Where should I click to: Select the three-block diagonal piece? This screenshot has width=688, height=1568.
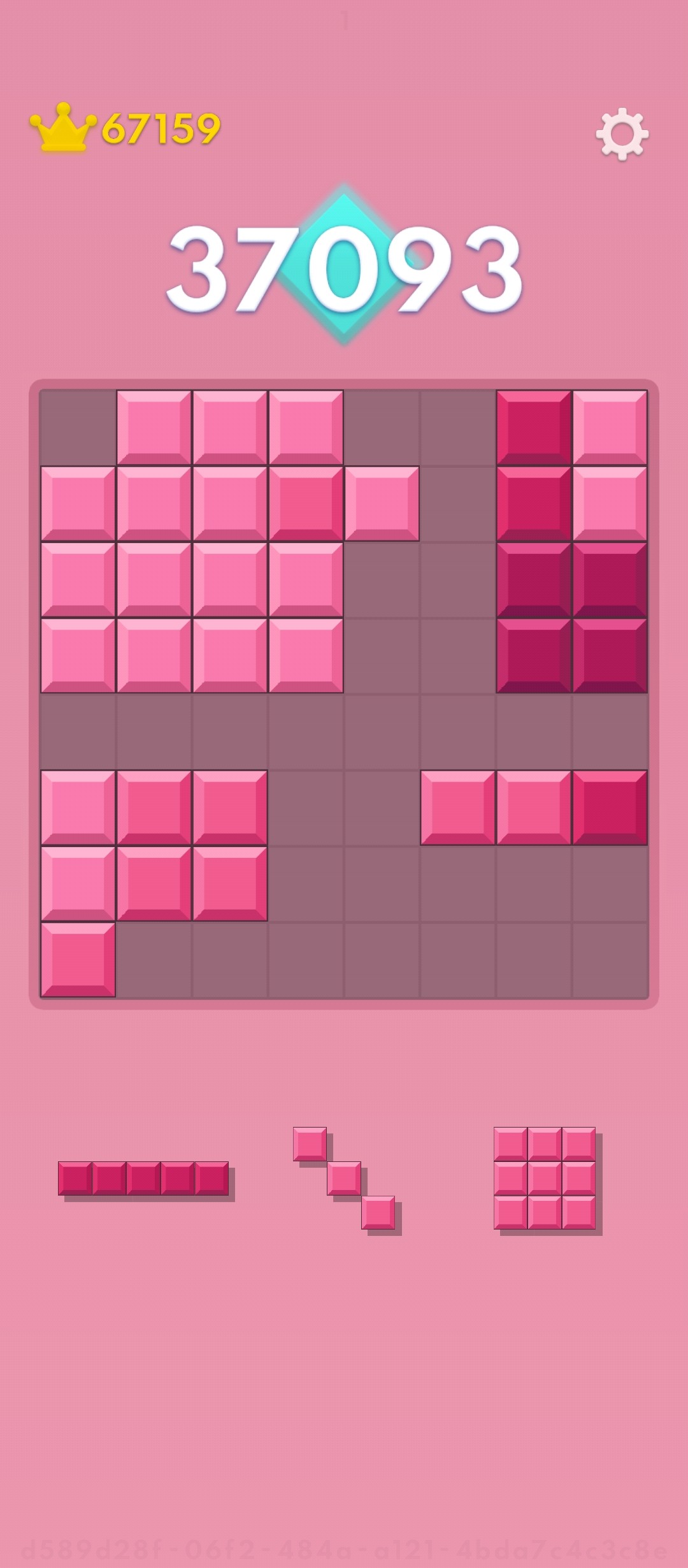[344, 1178]
